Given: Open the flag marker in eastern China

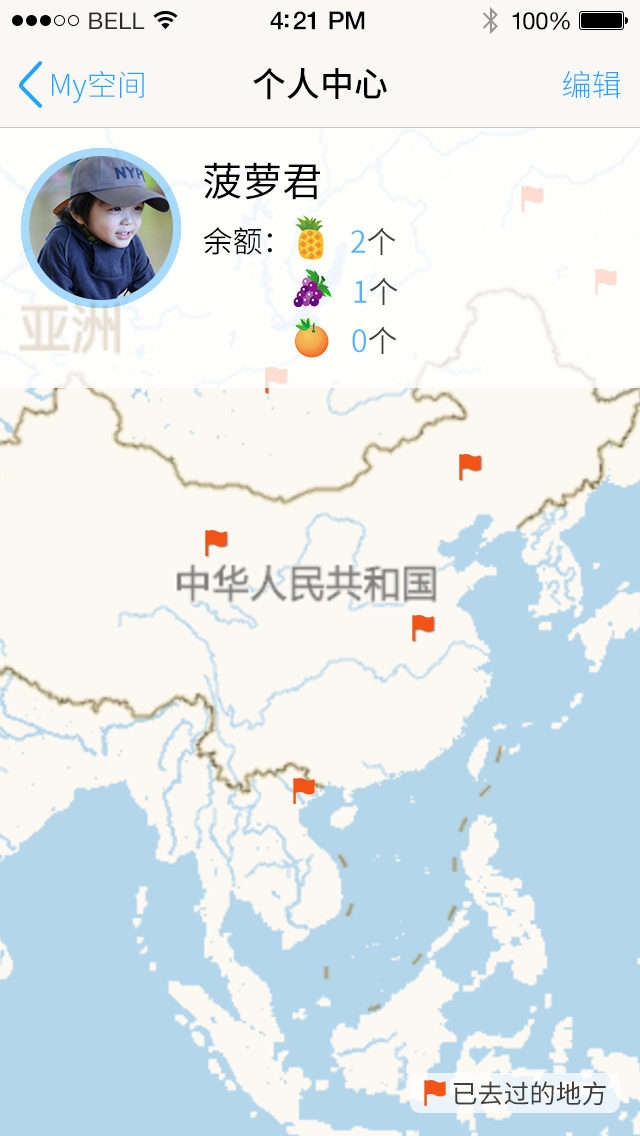Looking at the screenshot, I should [x=423, y=627].
